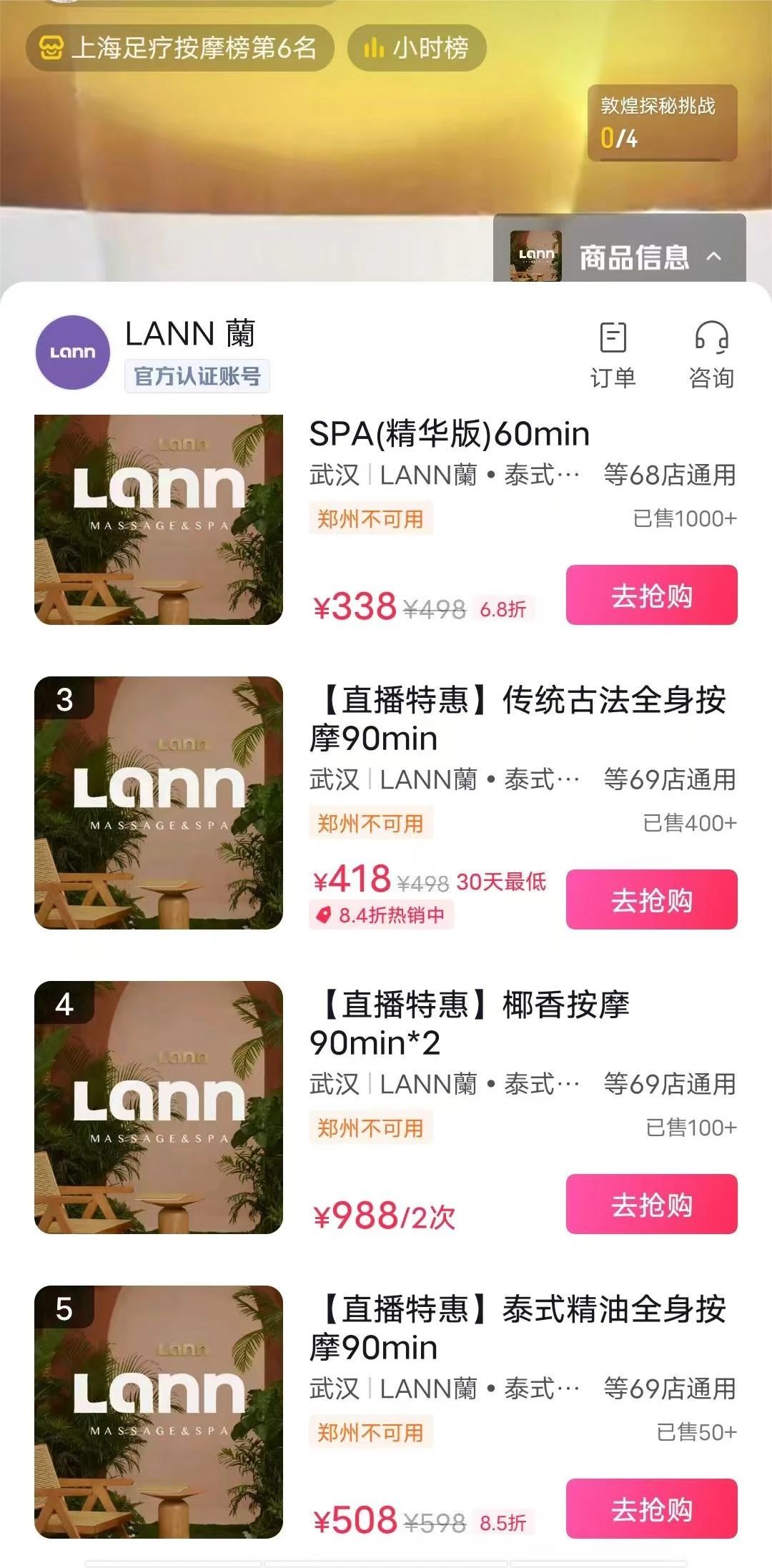The height and width of the screenshot is (1568, 772).
Task: Open product 5 泰式精油全身按摩 thumbnail
Action: 159,1411
